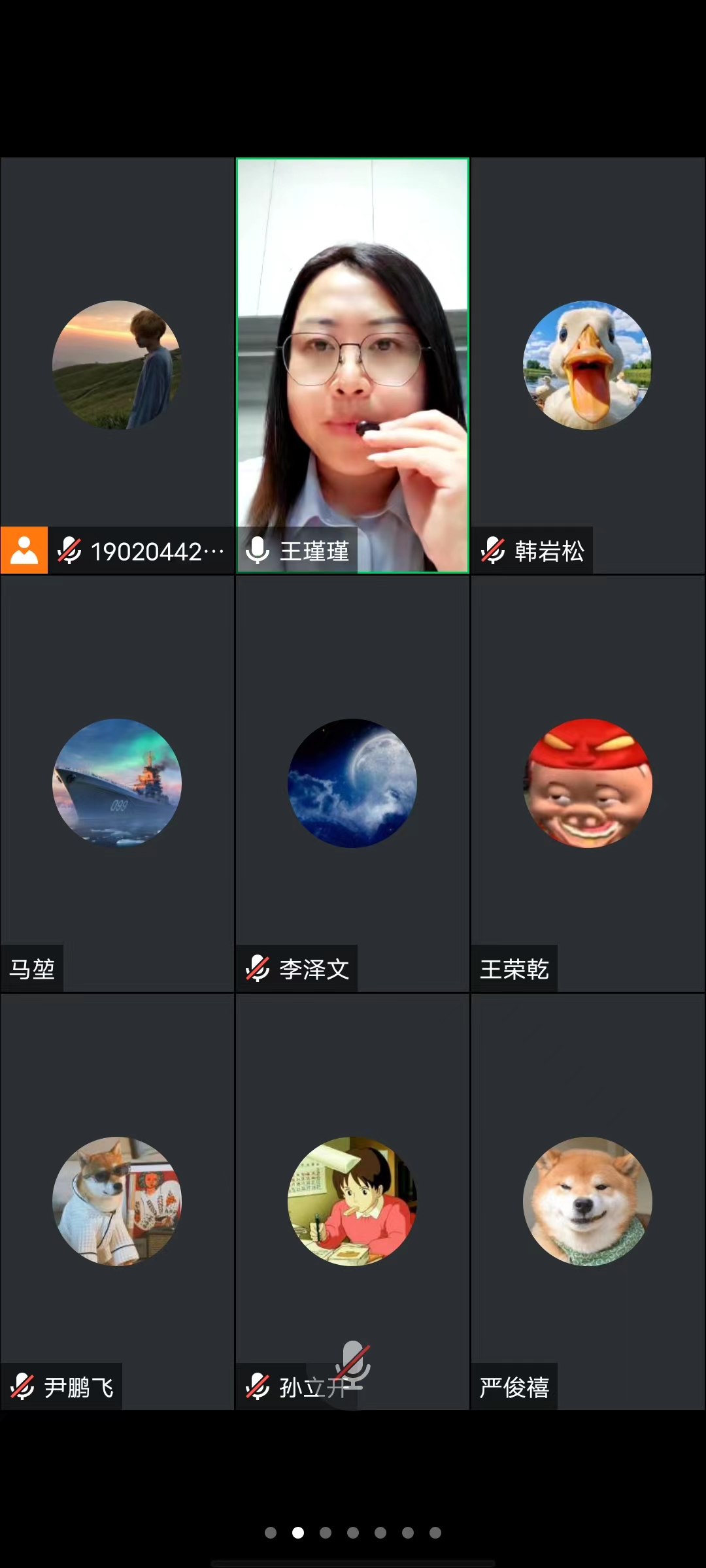Tap the page indicator dots
Viewport: 706px width, 1568px height.
click(353, 1533)
